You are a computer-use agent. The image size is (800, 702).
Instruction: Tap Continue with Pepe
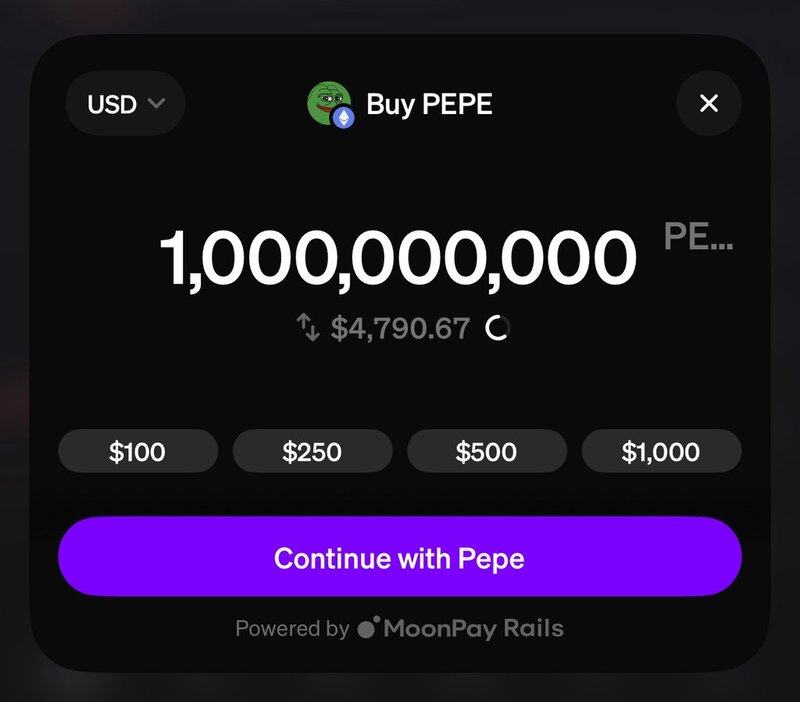399,557
